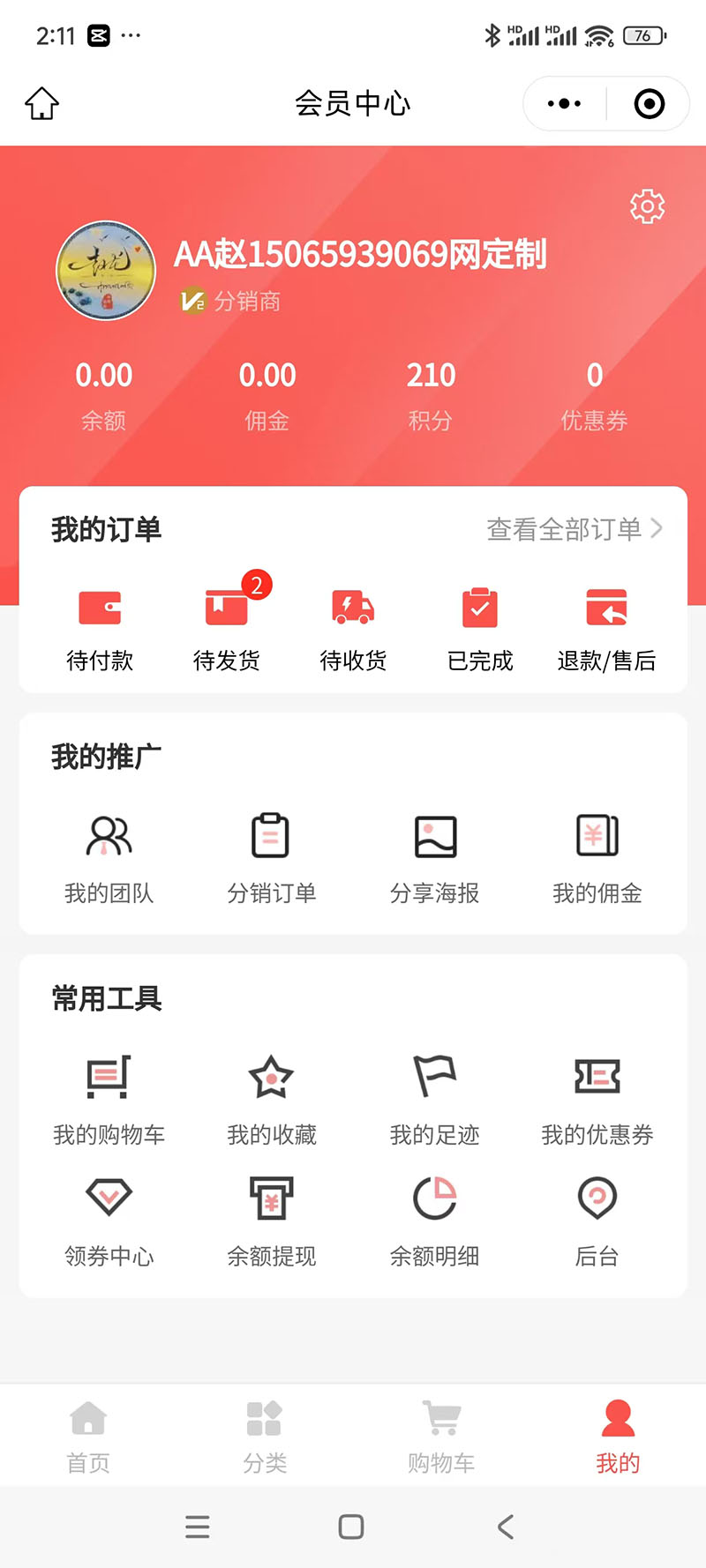This screenshot has height=1568, width=706.
Task: Check 我的佣金
Action: click(x=597, y=859)
